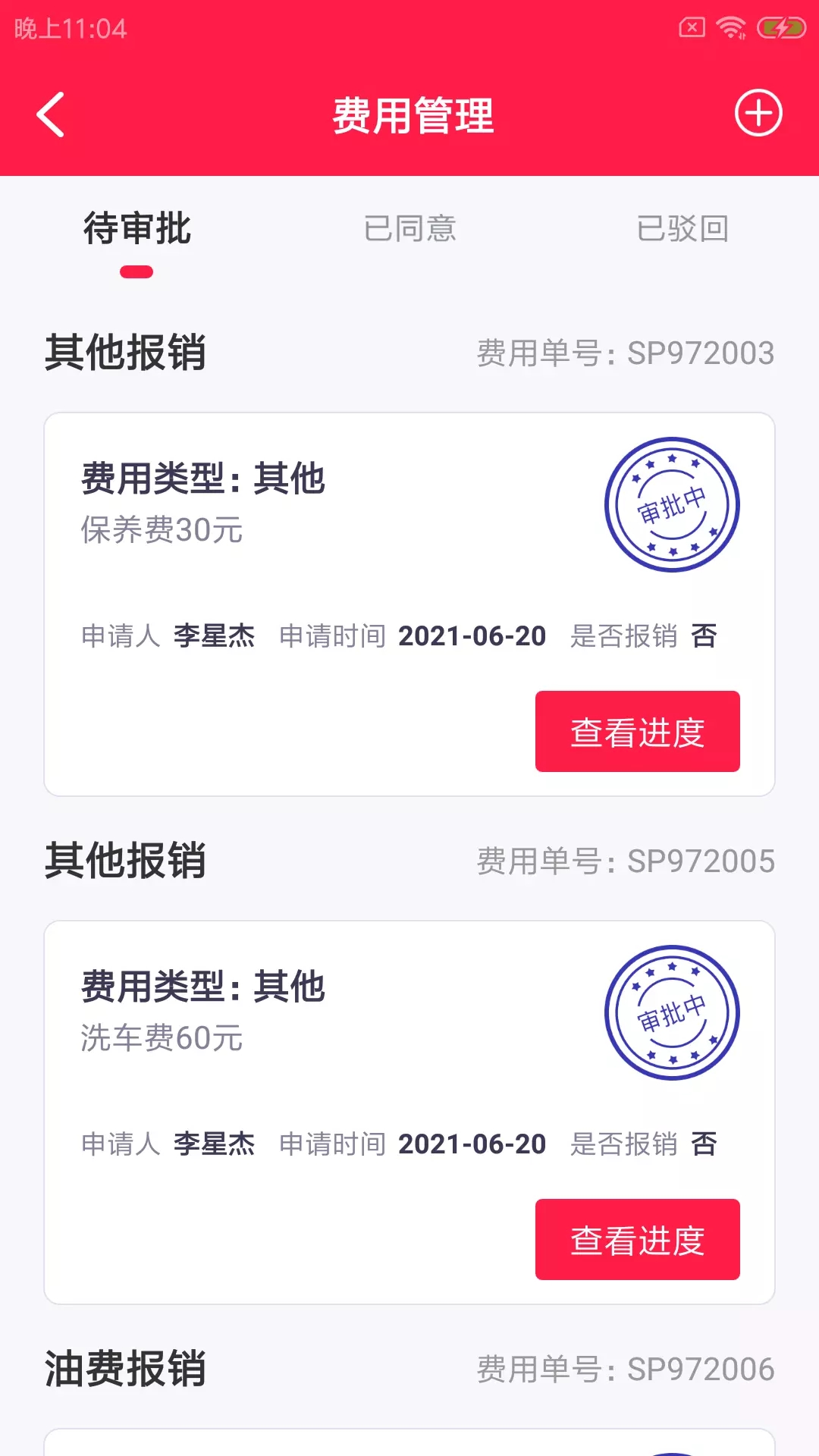The height and width of the screenshot is (1456, 819).
Task: Switch to the 已同意 tab
Action: pyautogui.click(x=409, y=230)
